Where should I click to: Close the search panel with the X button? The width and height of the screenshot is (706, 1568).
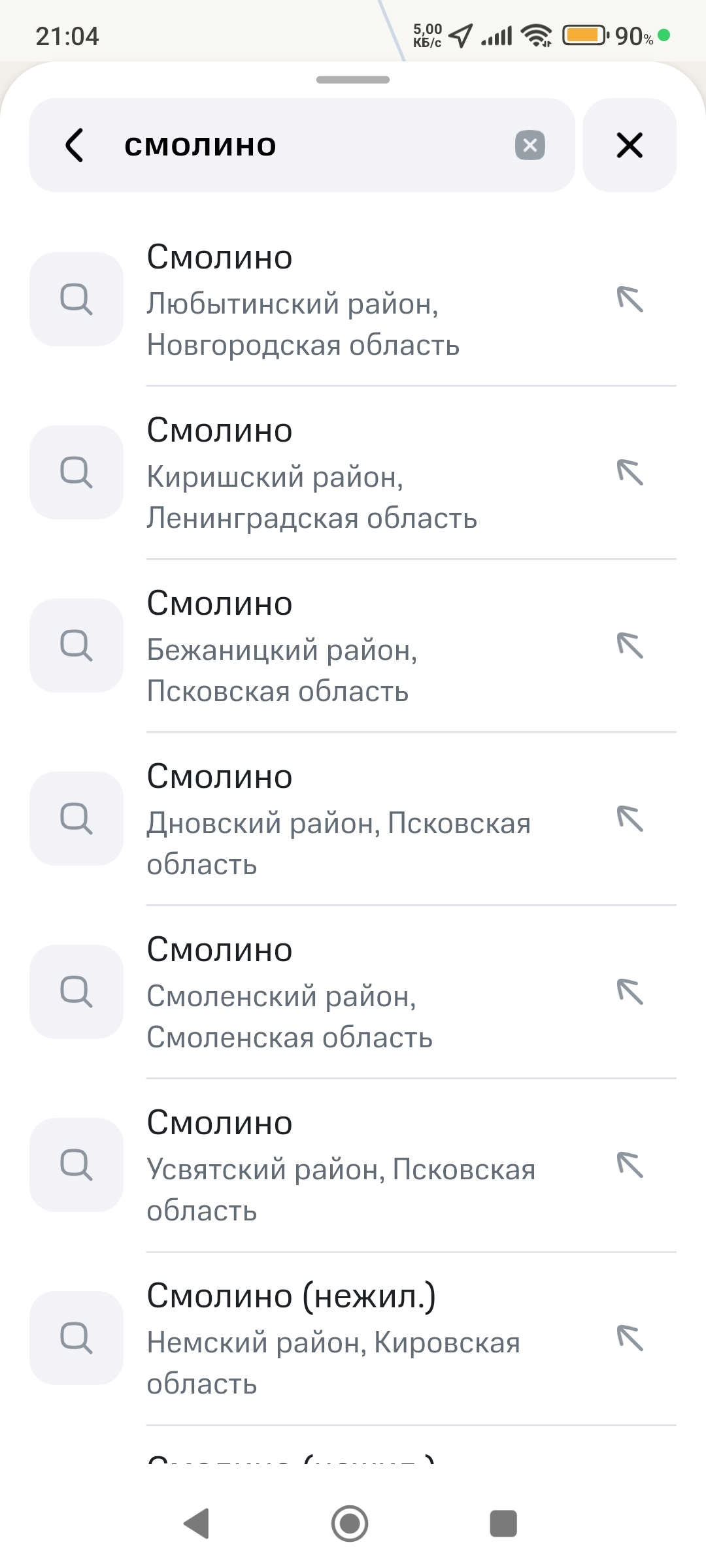(x=630, y=145)
